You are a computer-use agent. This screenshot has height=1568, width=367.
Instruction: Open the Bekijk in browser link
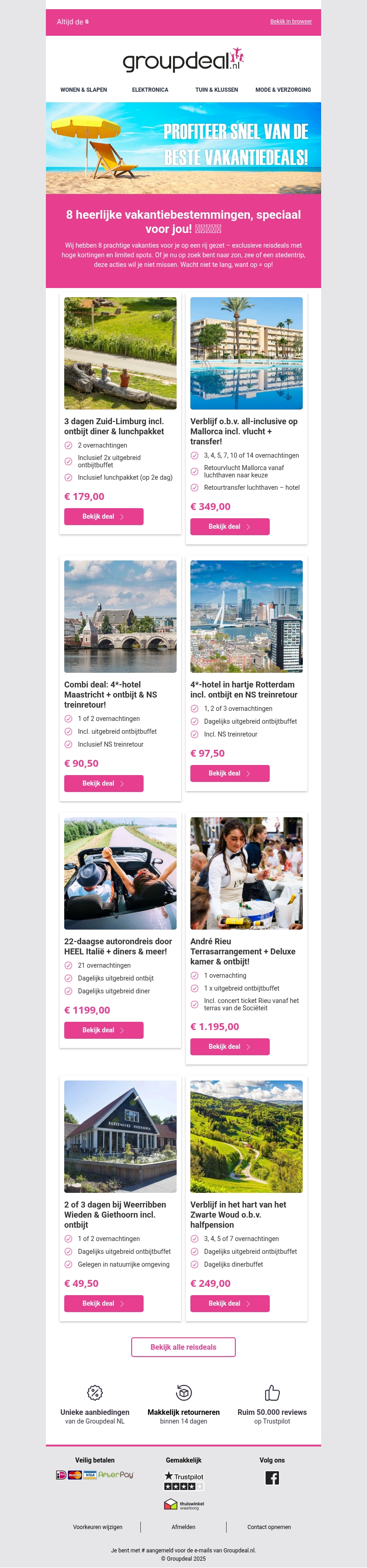pos(290,21)
